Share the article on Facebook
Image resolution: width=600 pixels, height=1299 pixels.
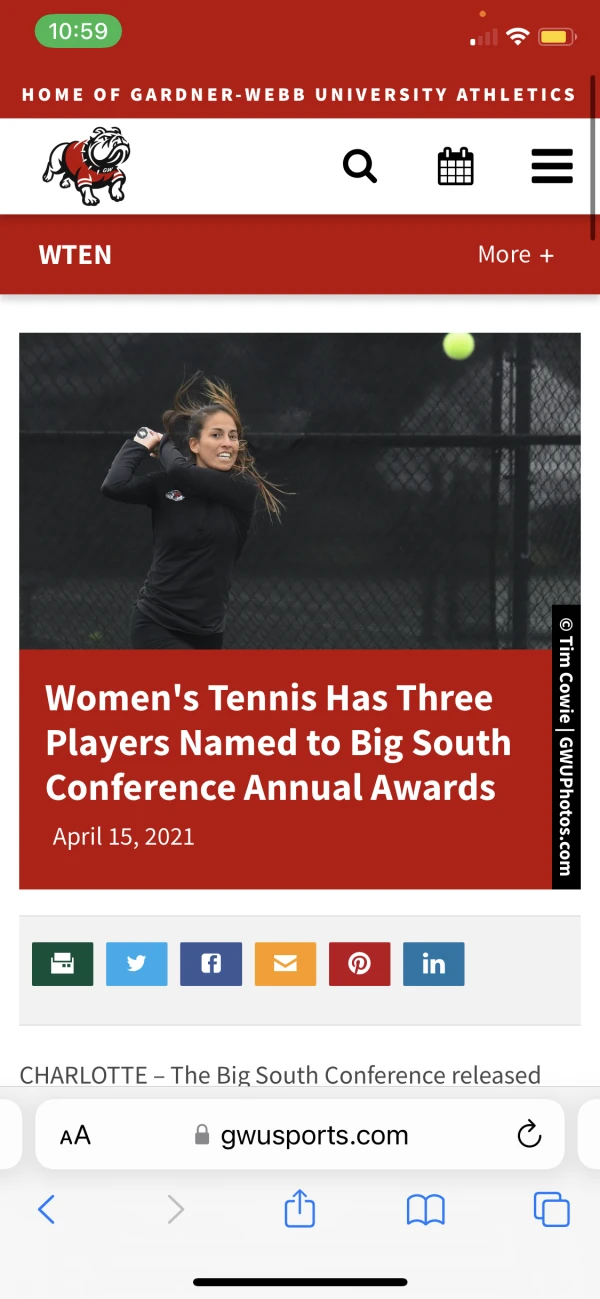(x=211, y=964)
